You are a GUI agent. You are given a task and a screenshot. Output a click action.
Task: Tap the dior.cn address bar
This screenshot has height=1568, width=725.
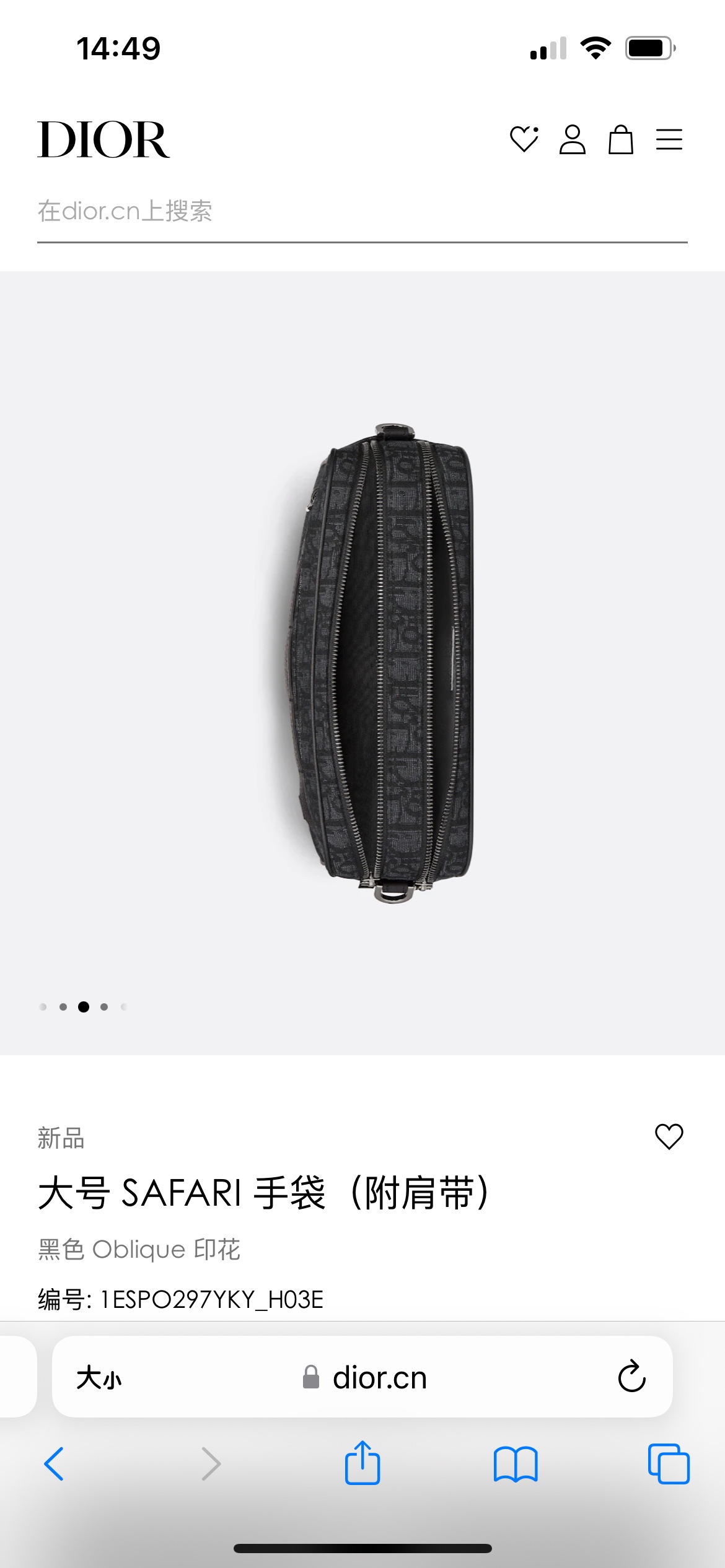[364, 1378]
